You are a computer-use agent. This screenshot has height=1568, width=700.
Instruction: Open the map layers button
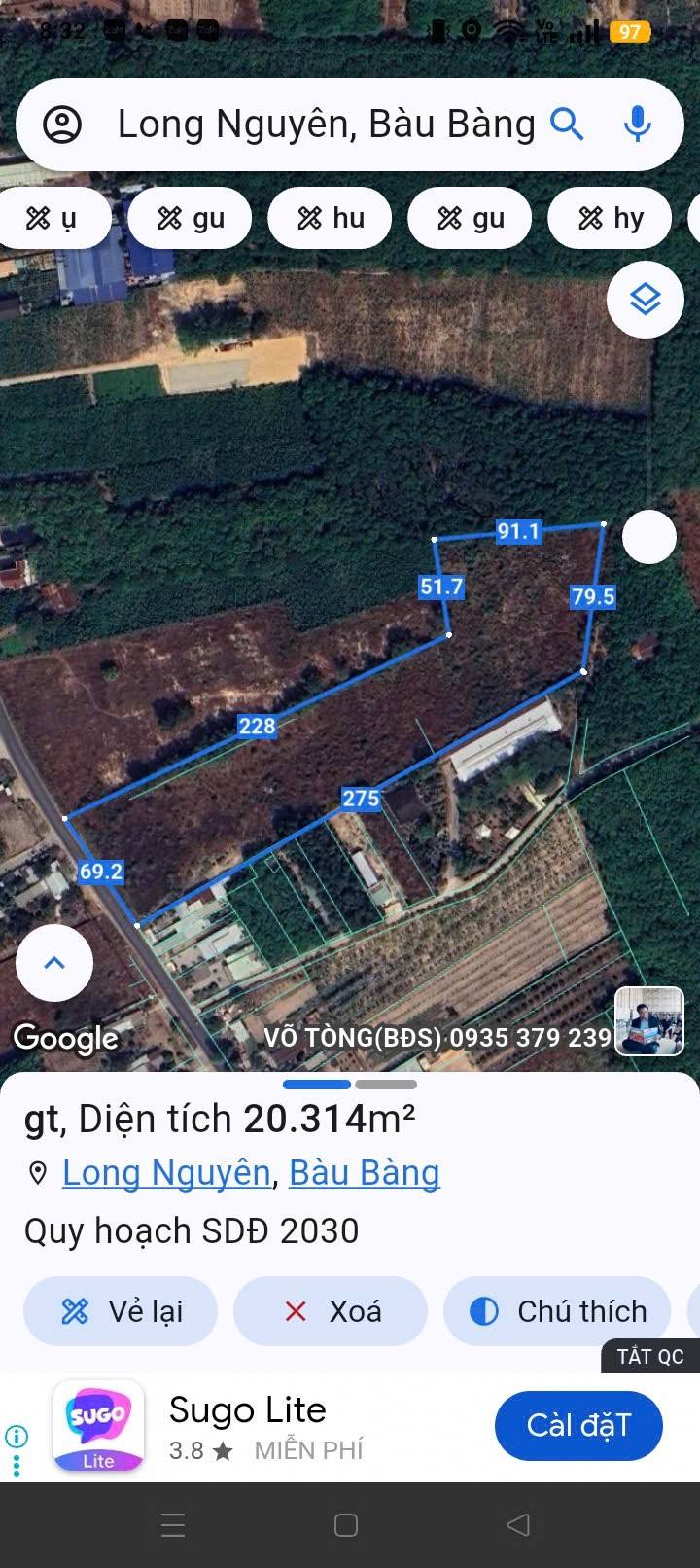[646, 300]
